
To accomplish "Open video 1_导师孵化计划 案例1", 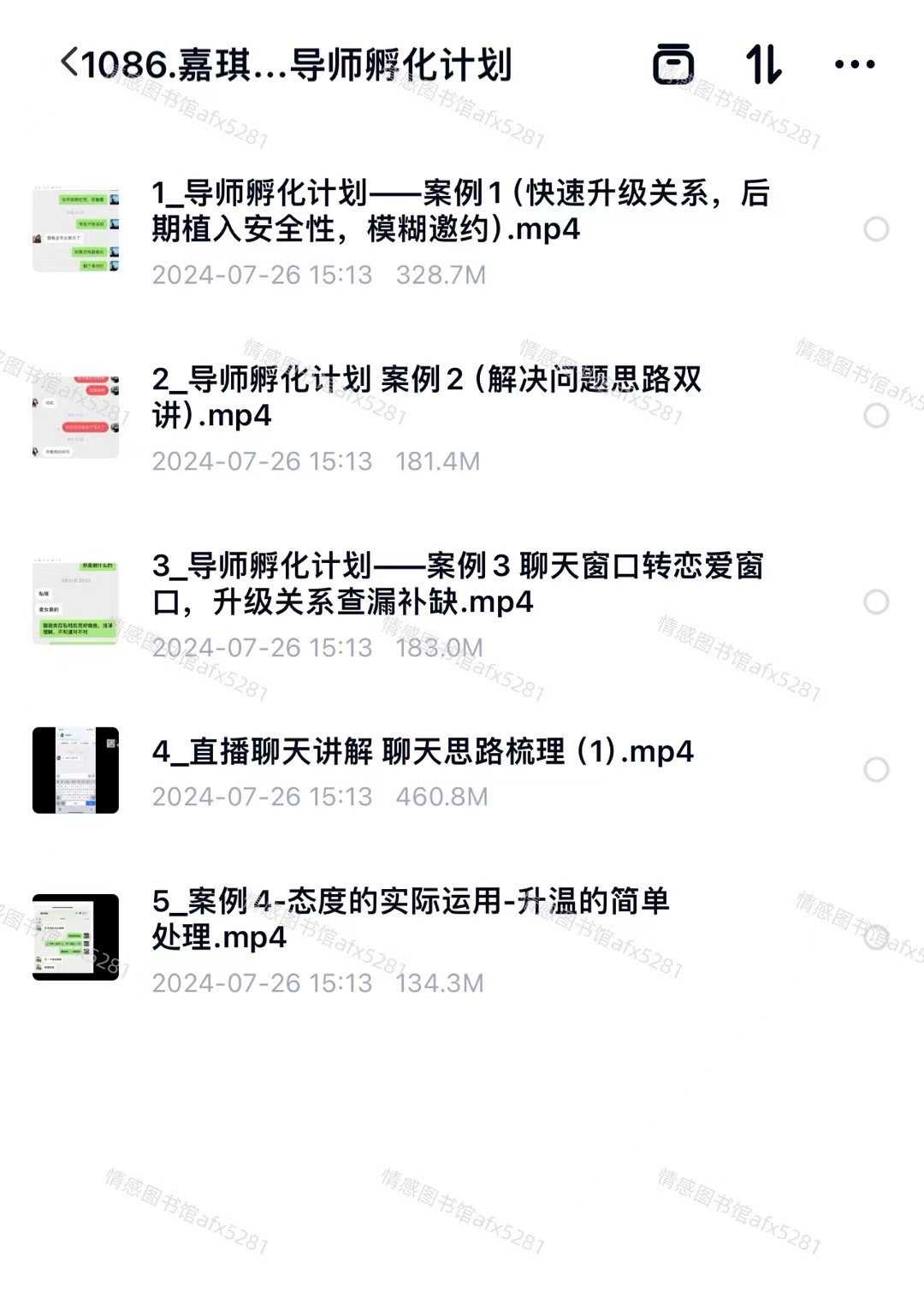I will pos(460,211).
